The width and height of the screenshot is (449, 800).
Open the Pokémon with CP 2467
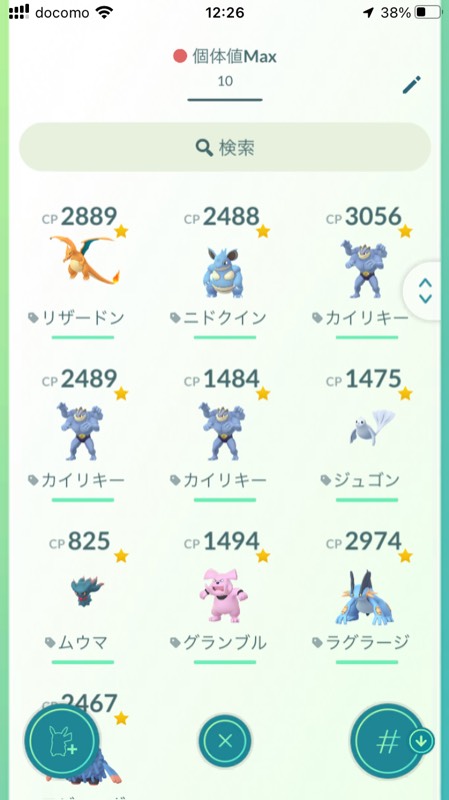pos(84,745)
